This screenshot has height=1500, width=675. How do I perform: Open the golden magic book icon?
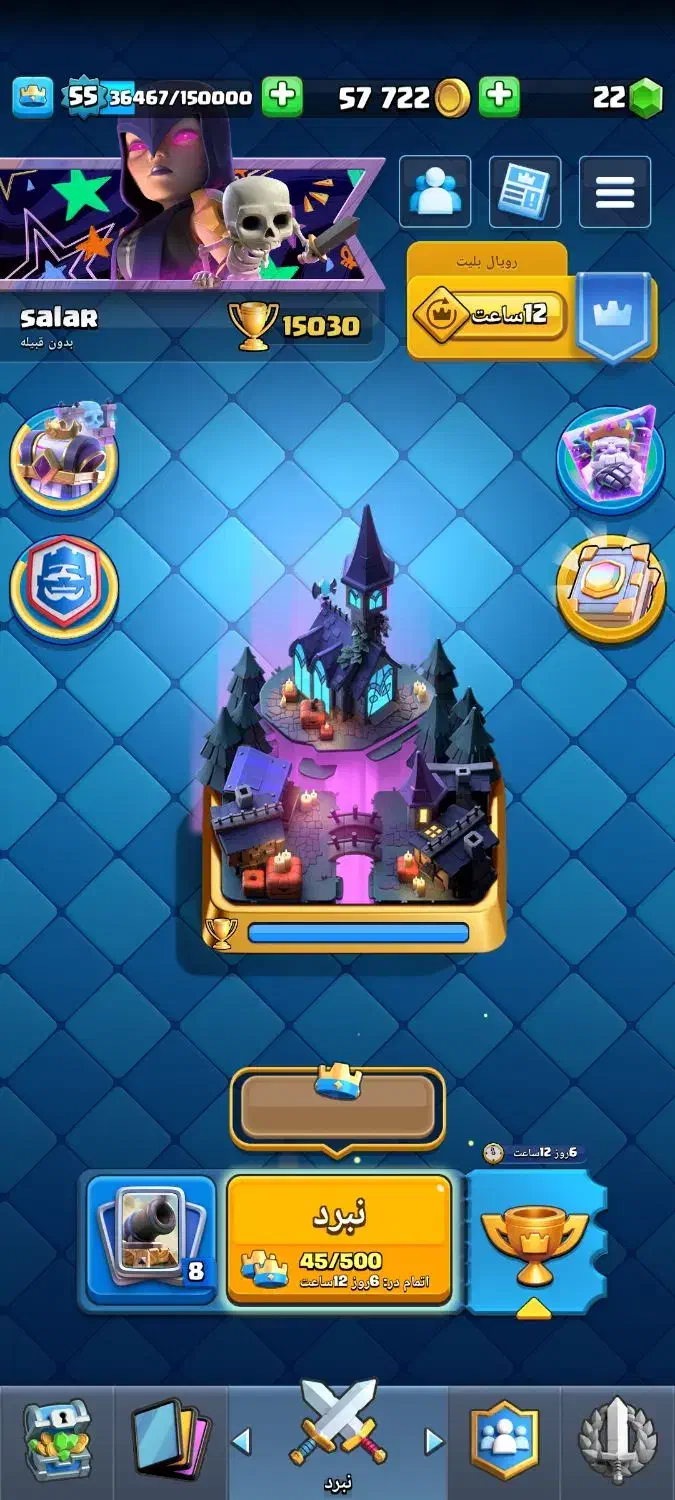click(x=611, y=588)
